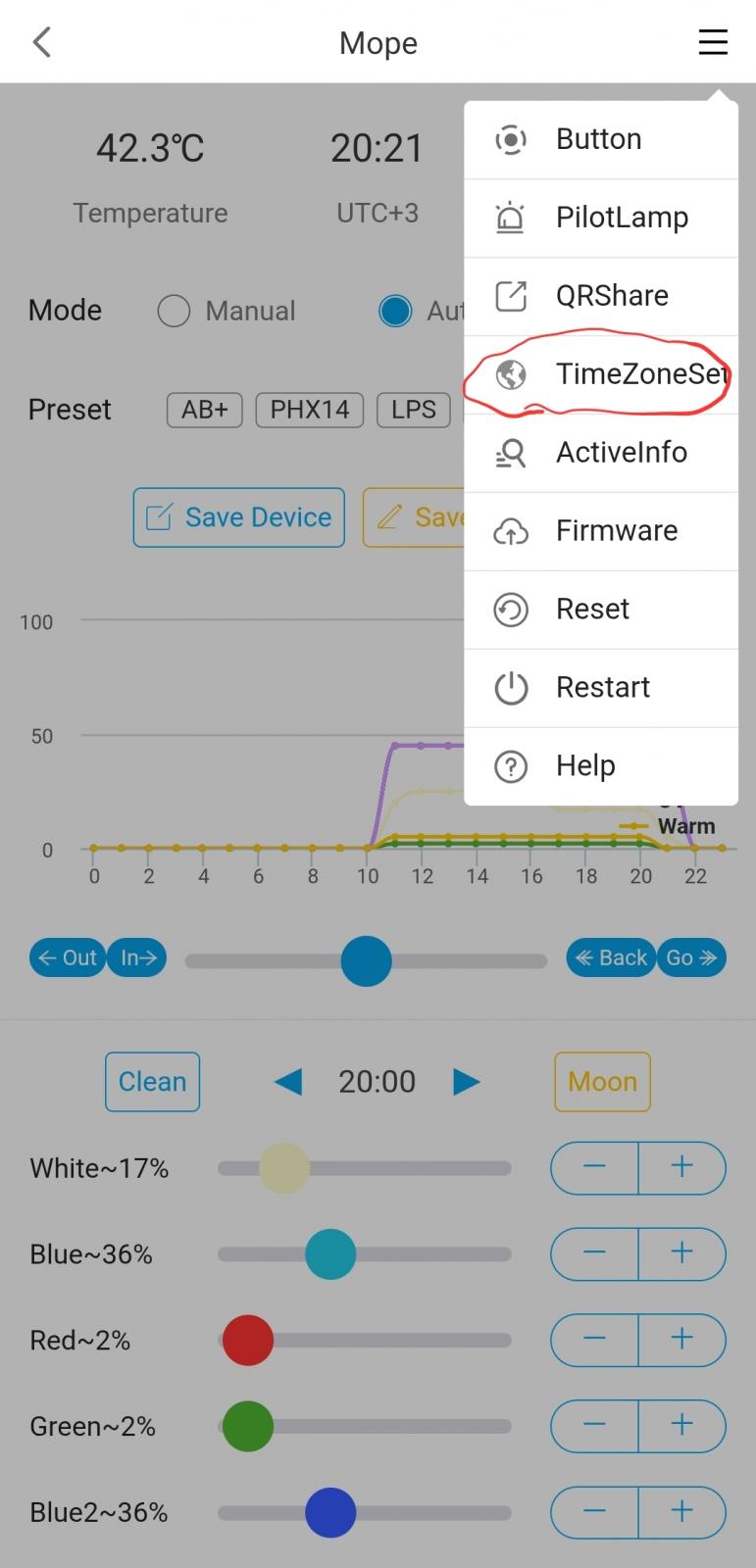Select Restart from the menu

pyautogui.click(x=602, y=688)
